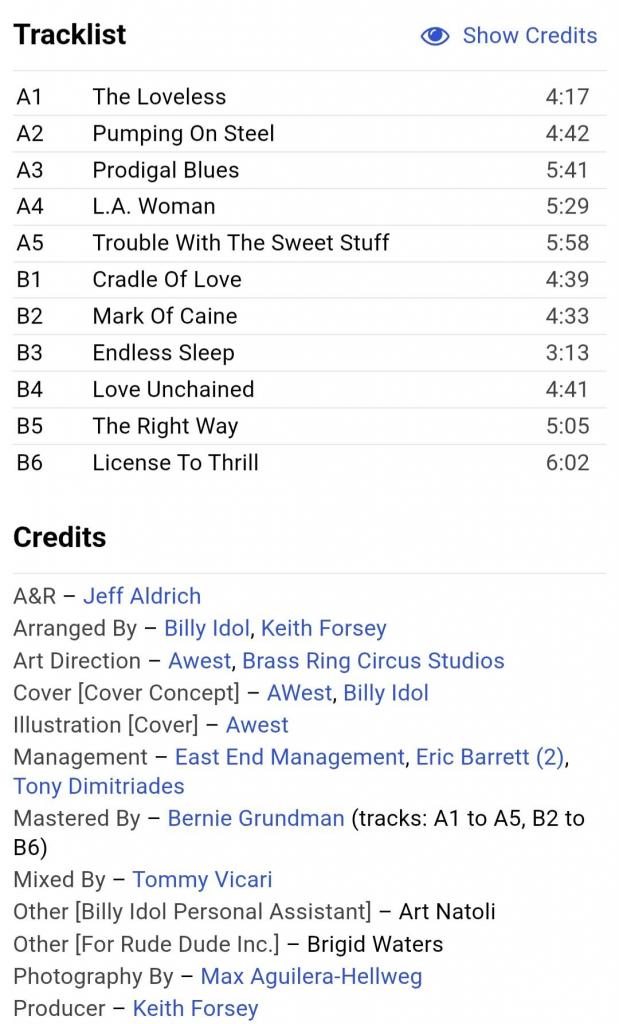Open Eric Barrett (2) link
This screenshot has height=1024, width=619.
pos(490,757)
